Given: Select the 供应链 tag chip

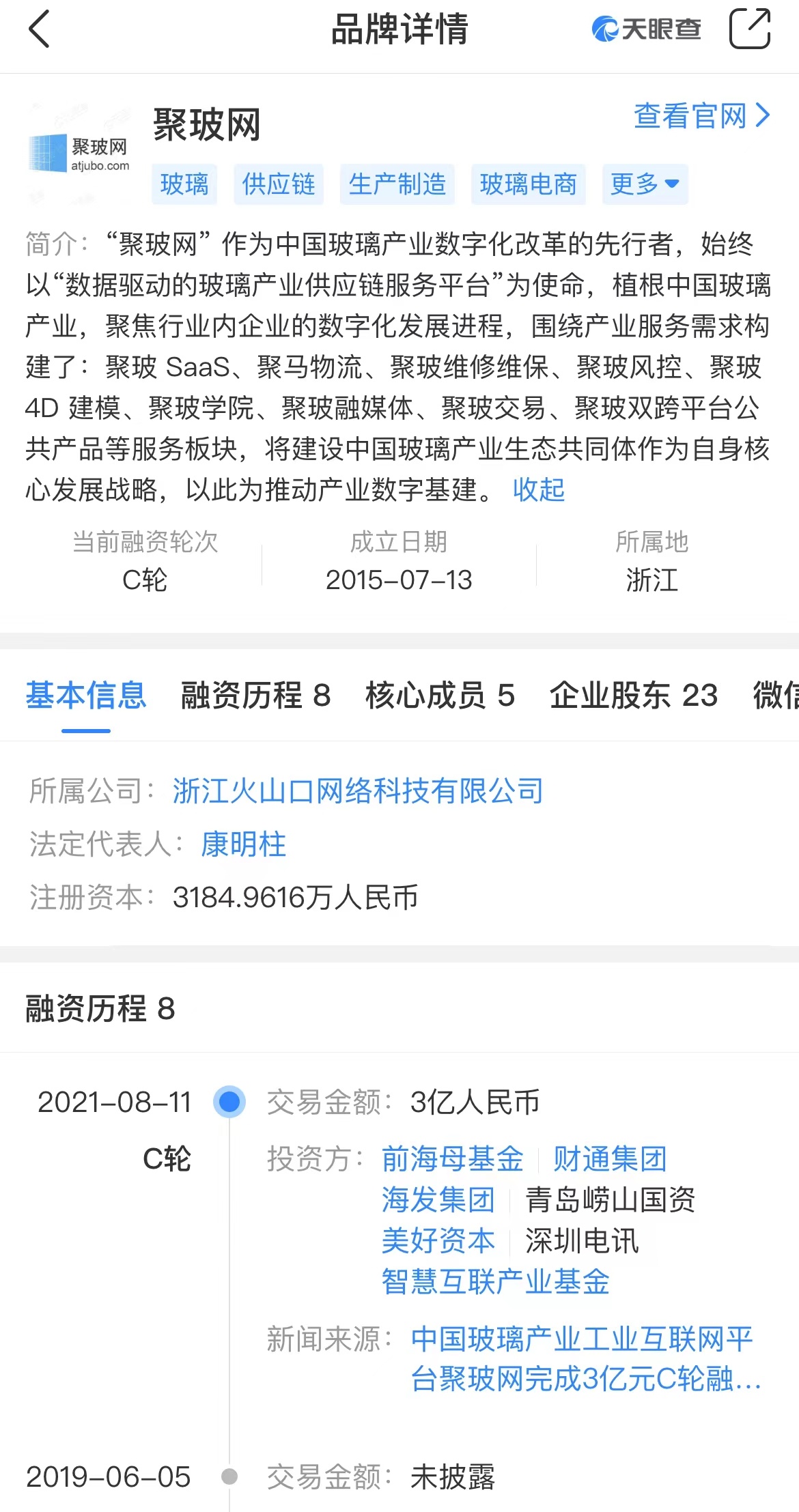Looking at the screenshot, I should (x=279, y=184).
